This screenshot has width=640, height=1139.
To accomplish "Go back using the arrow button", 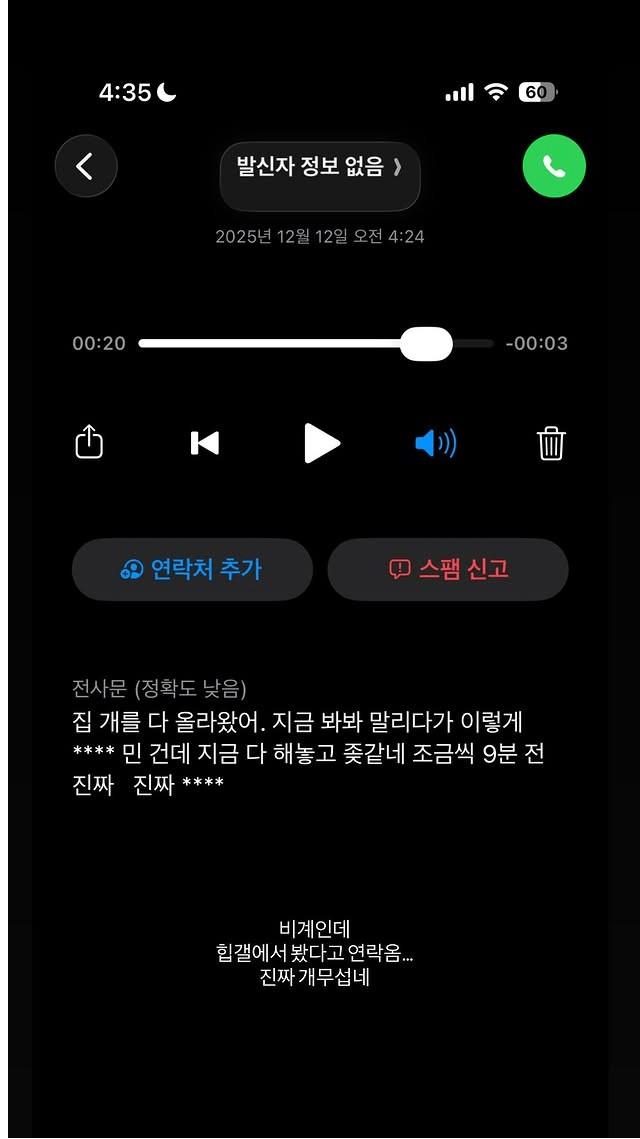I will (x=86, y=166).
